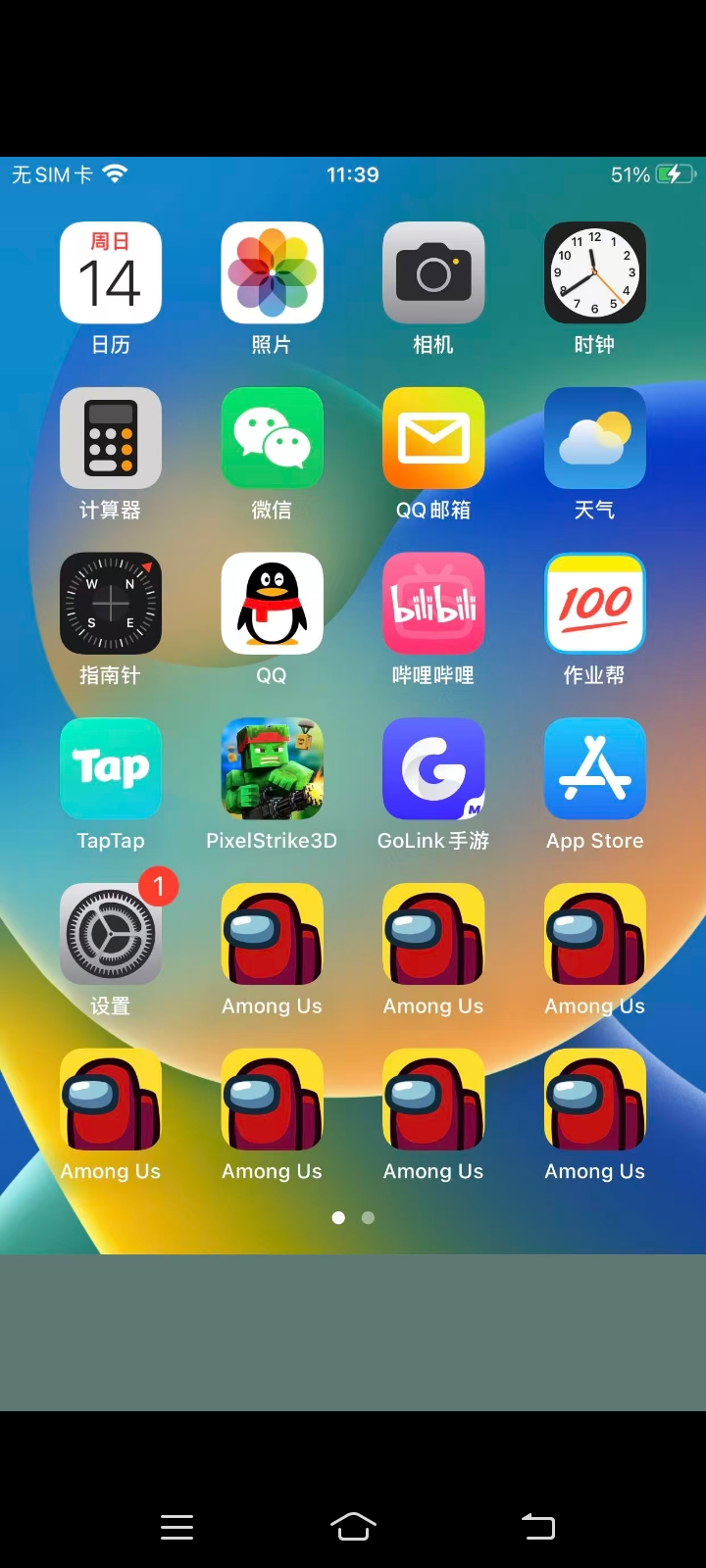Image resolution: width=706 pixels, height=1568 pixels.
Task: Open the 时钟 clock app
Action: pos(594,272)
